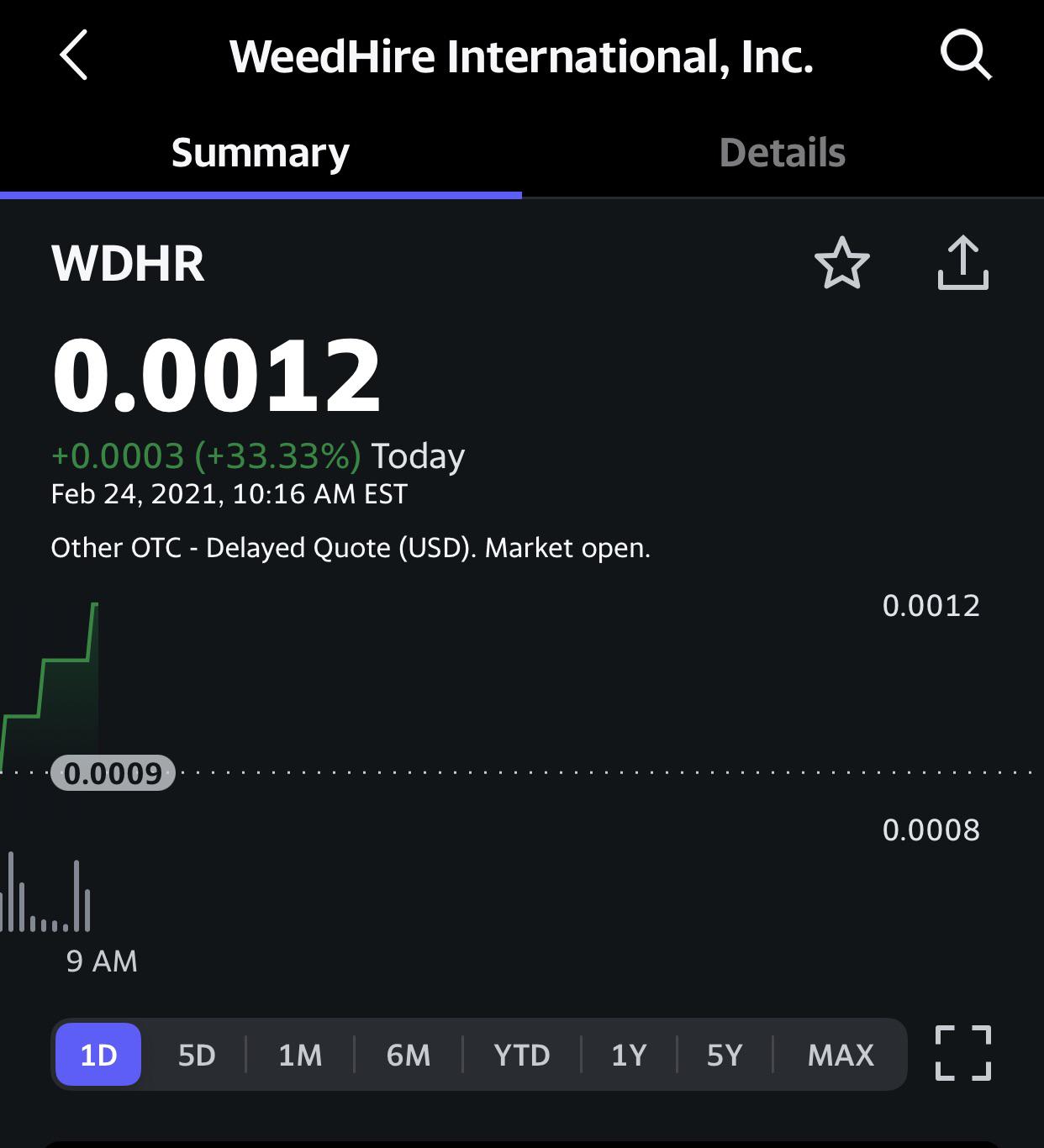
Task: Add WDHR to watchlist with star
Action: click(841, 263)
